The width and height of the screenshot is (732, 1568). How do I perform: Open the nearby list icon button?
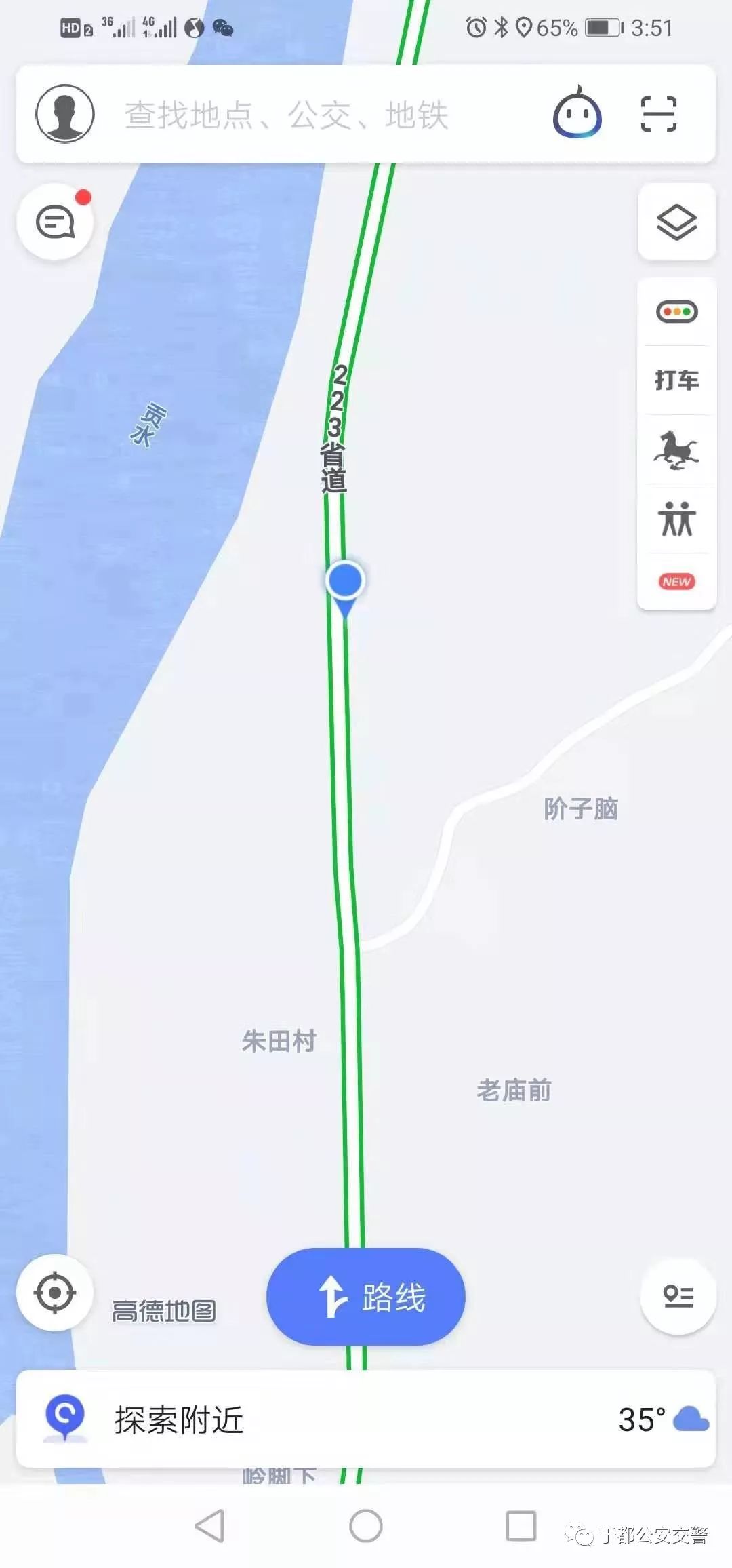point(678,1297)
